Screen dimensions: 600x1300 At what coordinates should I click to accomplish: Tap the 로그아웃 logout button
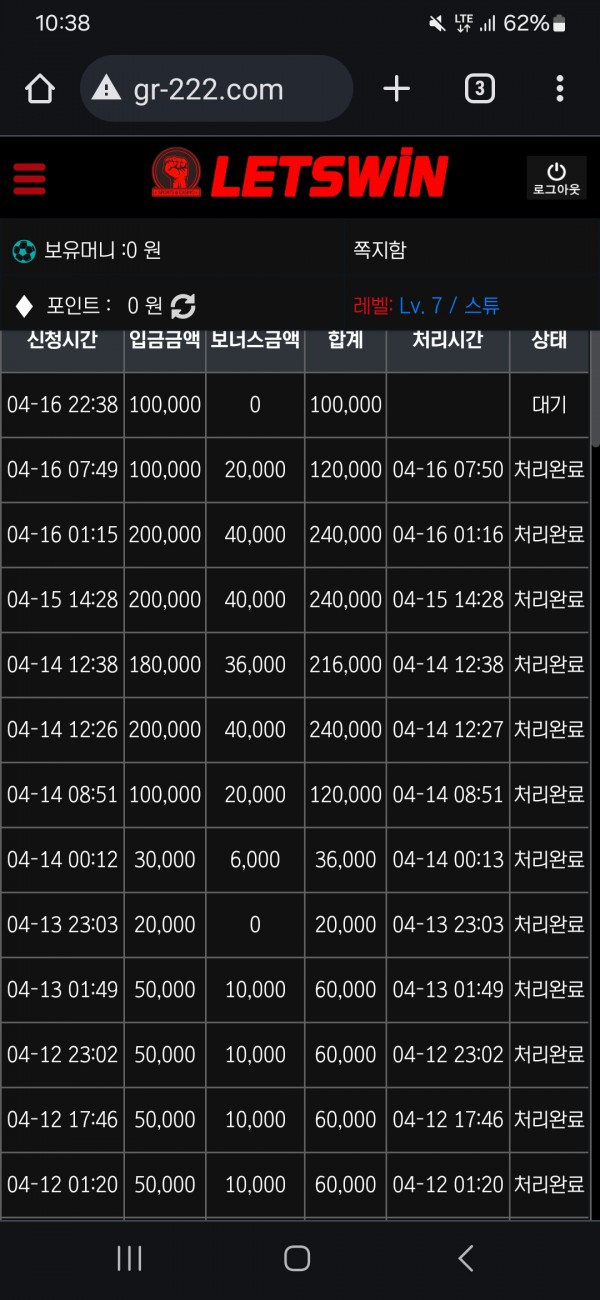click(556, 178)
